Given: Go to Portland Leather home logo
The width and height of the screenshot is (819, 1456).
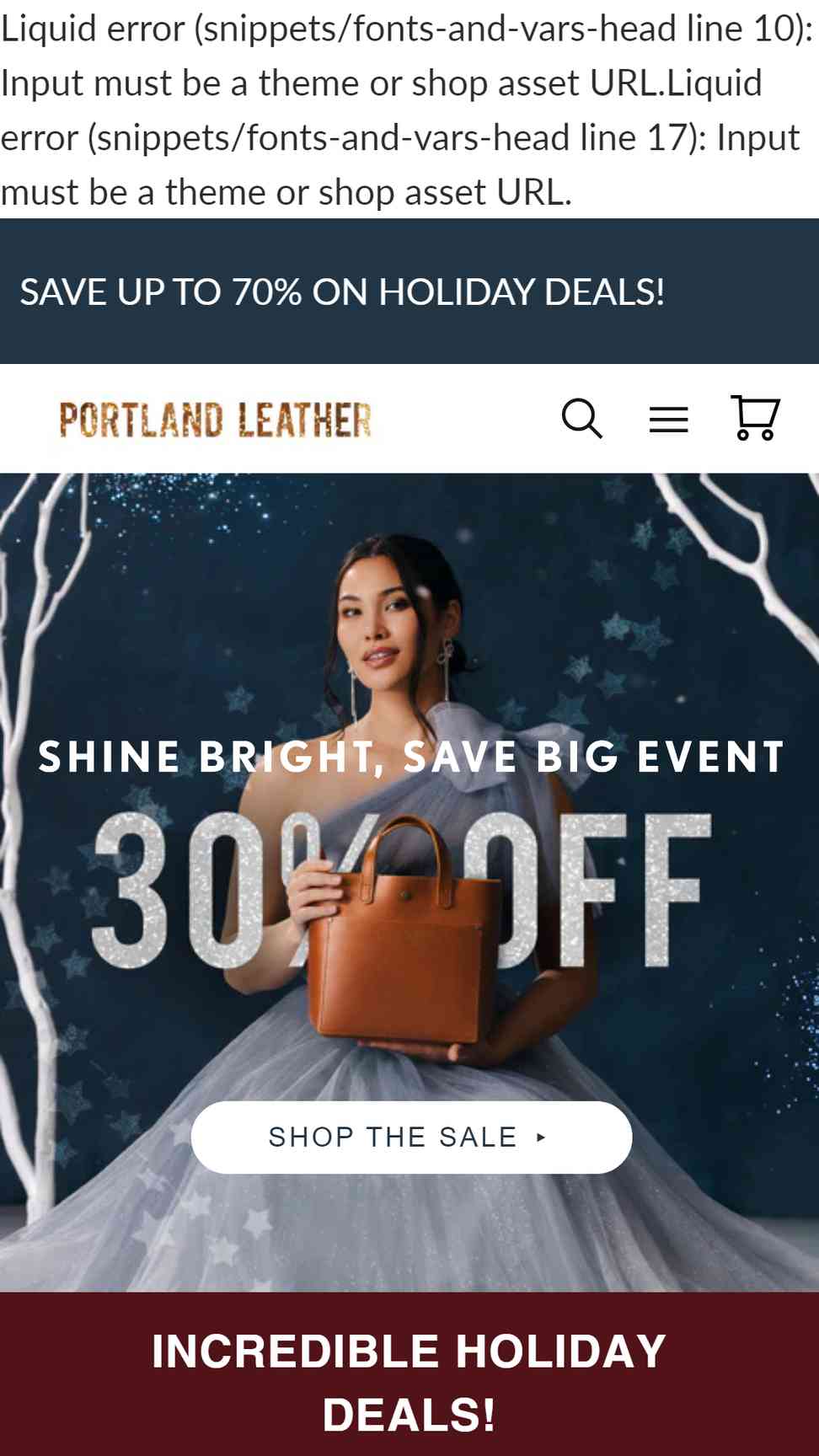Looking at the screenshot, I should click(x=215, y=420).
